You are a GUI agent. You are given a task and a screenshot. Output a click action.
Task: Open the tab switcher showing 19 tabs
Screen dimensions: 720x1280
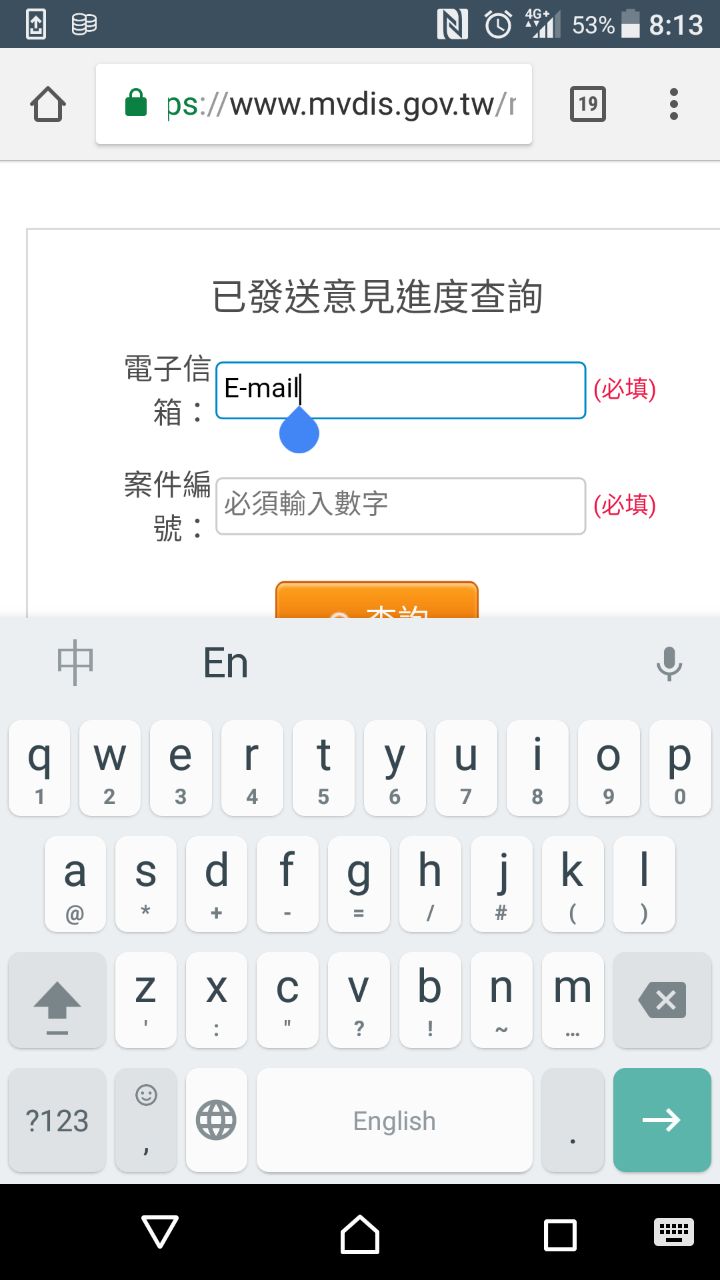point(587,104)
